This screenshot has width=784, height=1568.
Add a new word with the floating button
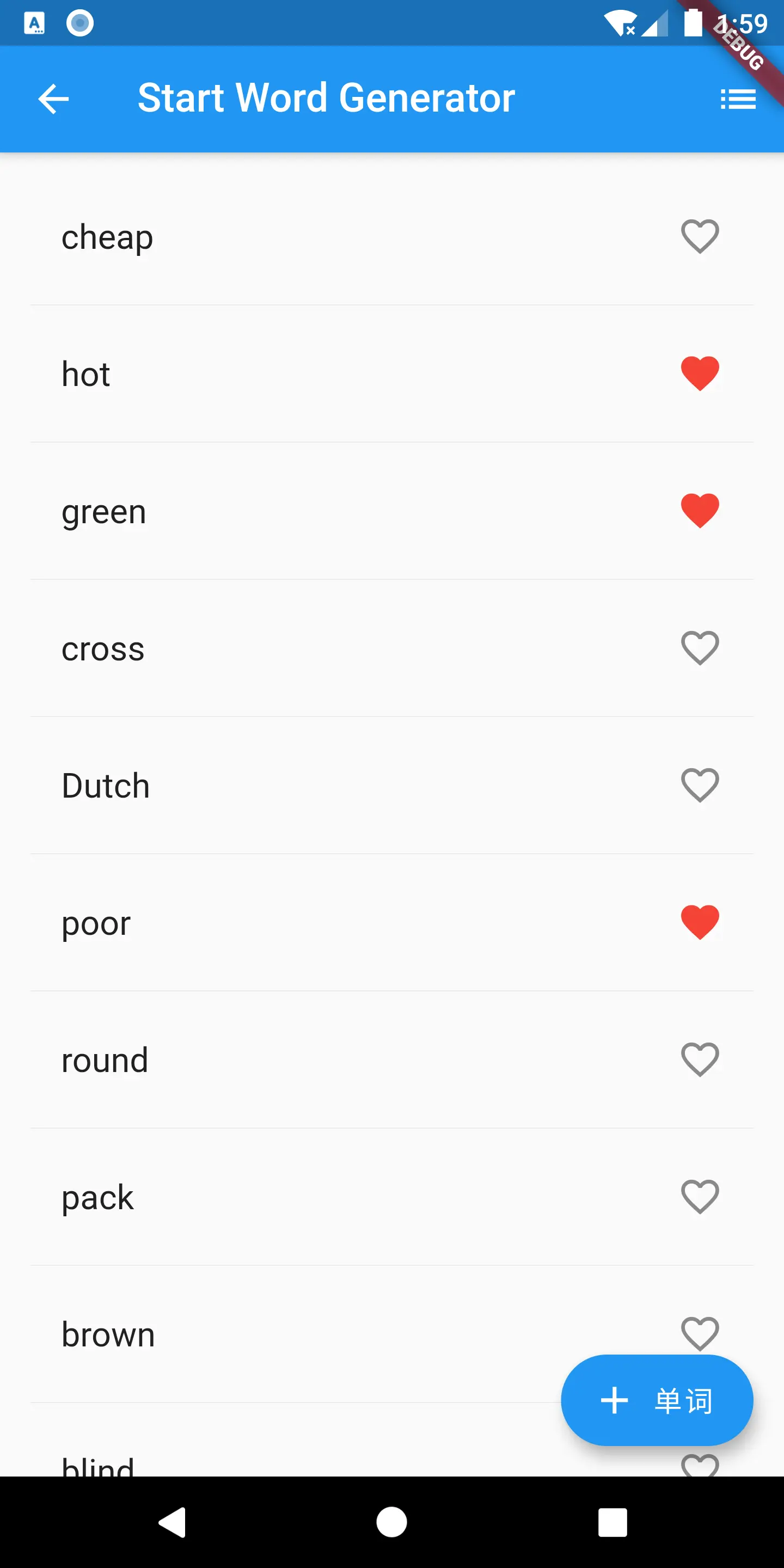click(656, 1400)
